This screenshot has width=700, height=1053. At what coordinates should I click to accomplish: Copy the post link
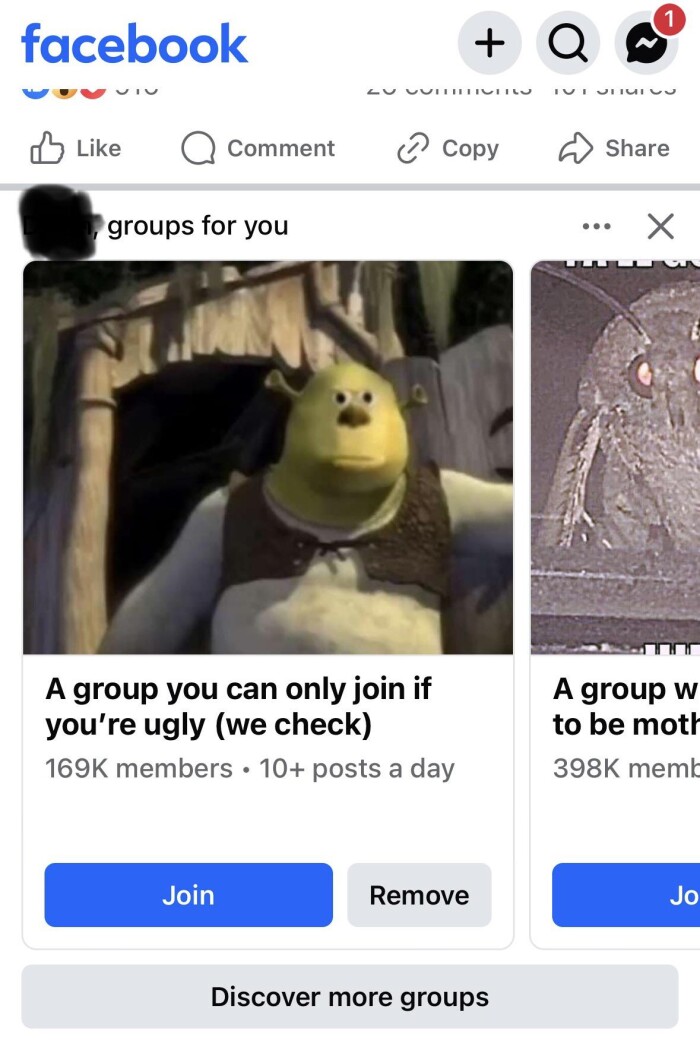pyautogui.click(x=447, y=148)
